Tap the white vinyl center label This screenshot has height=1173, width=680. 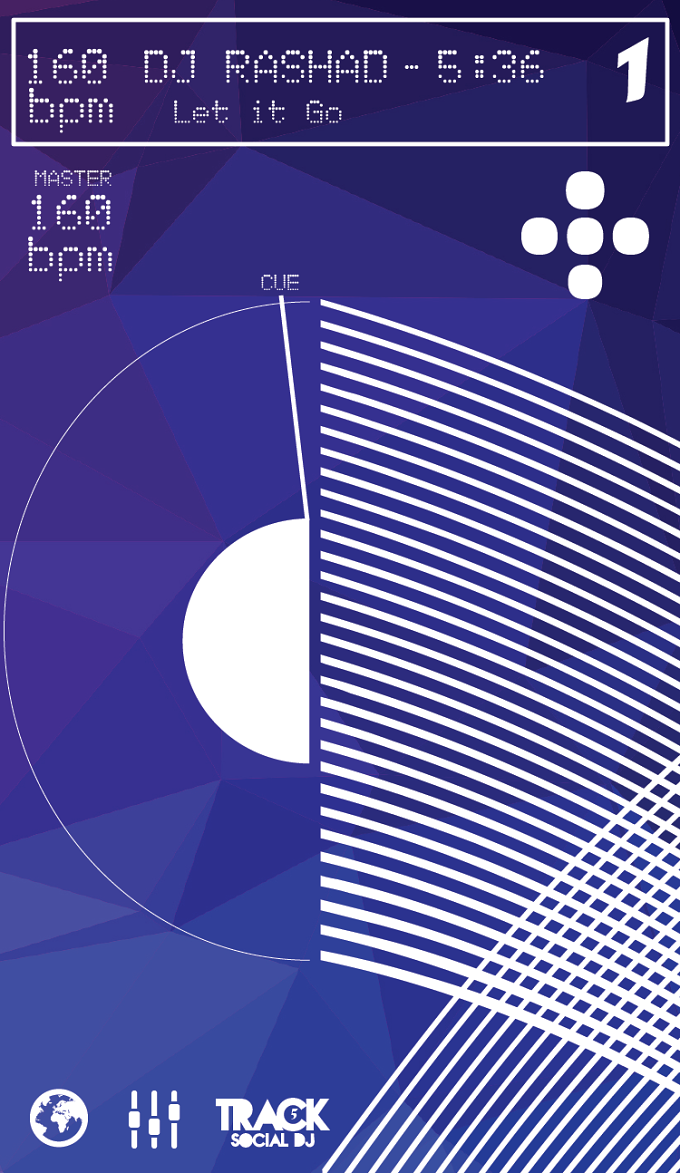point(246,640)
